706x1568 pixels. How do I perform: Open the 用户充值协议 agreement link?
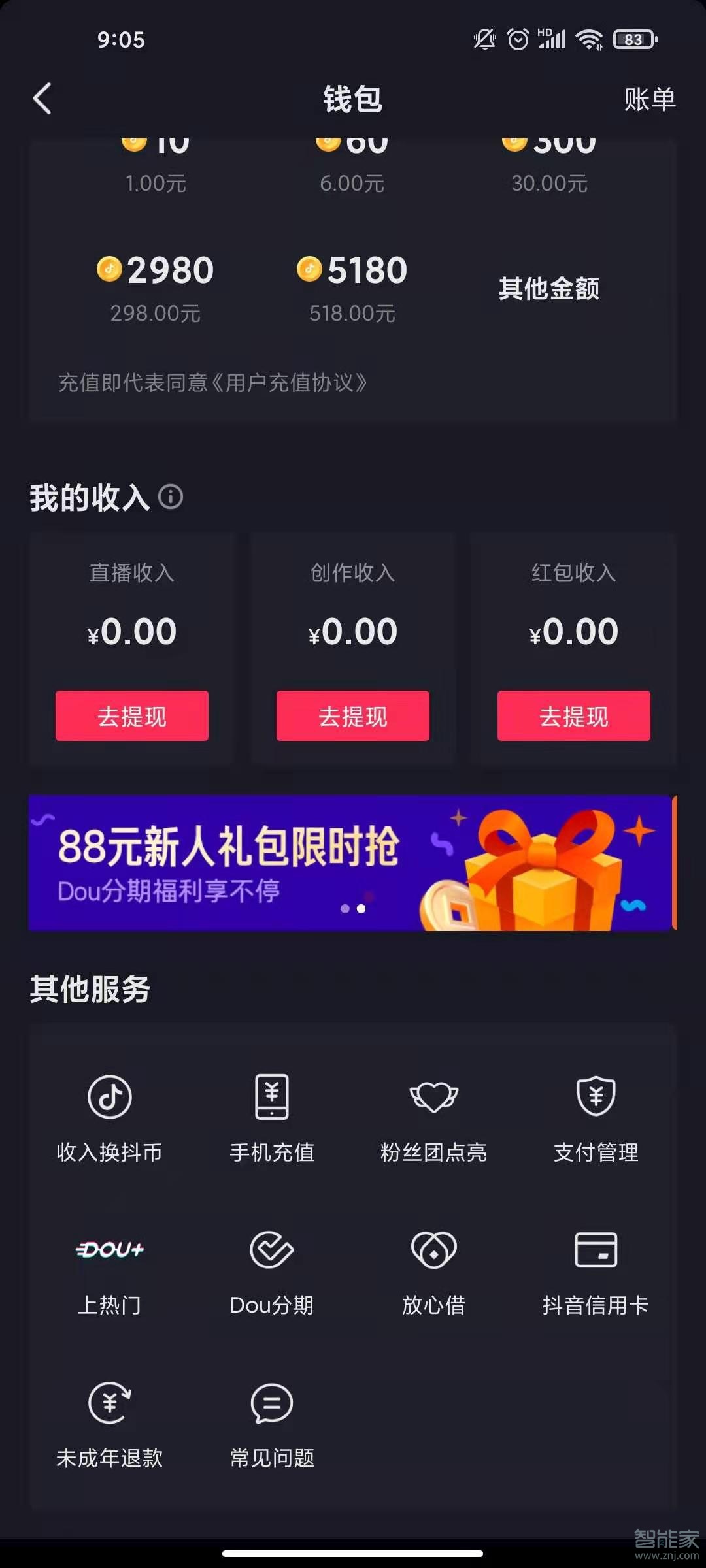tap(294, 383)
